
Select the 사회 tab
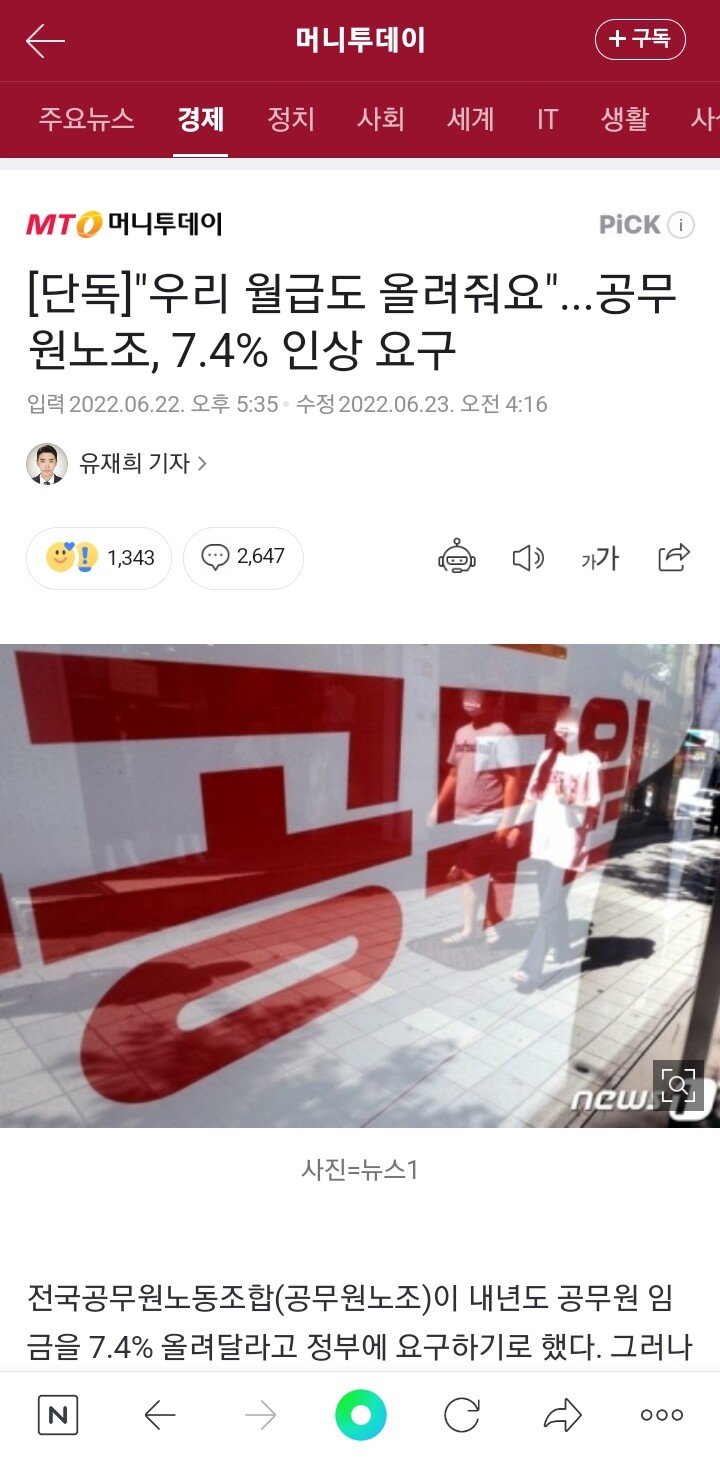tap(380, 120)
